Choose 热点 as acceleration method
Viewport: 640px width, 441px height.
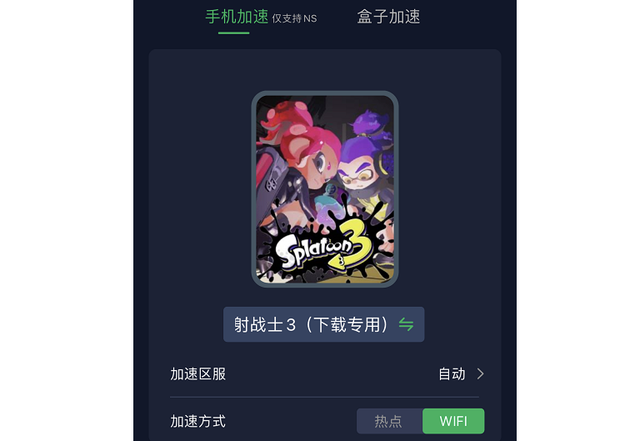coord(389,421)
